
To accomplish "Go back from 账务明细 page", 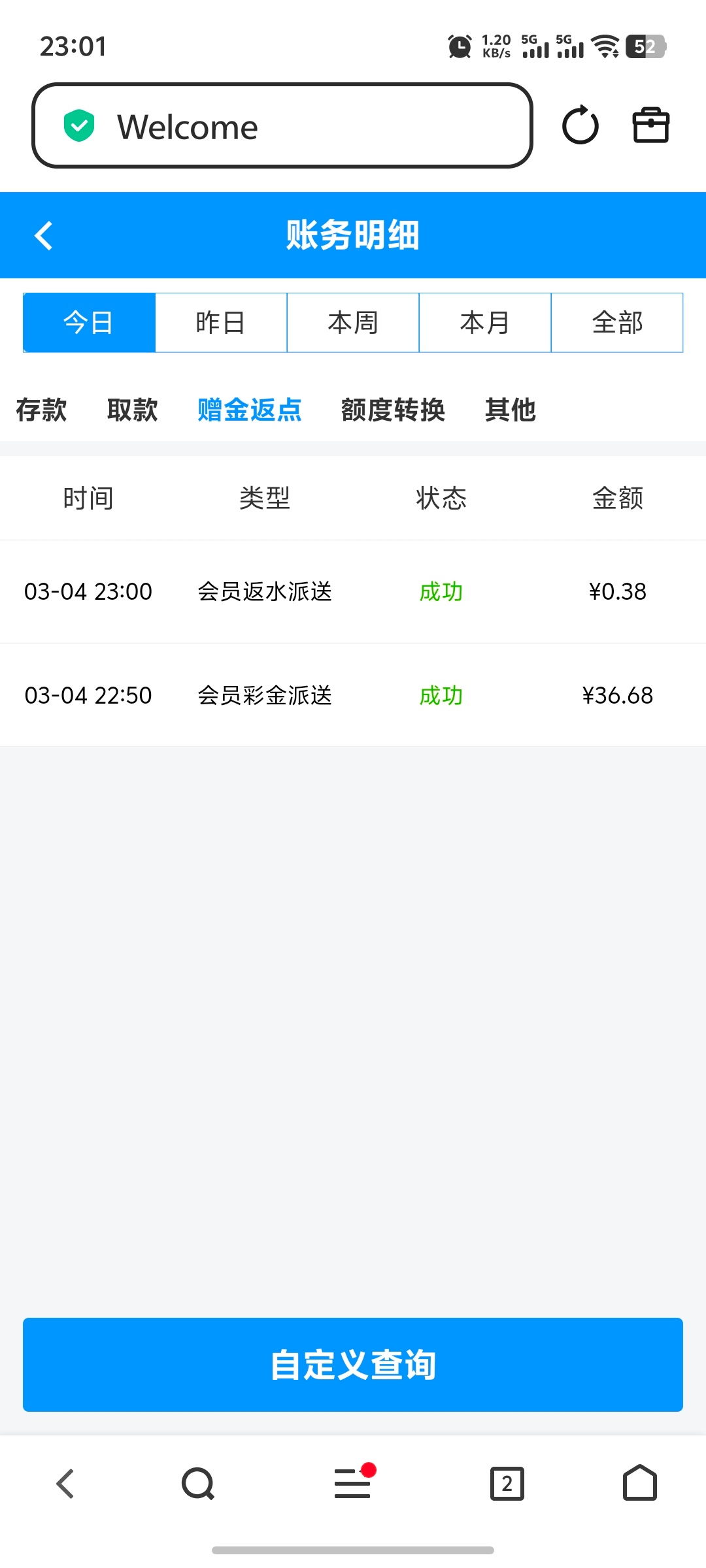I will point(44,236).
